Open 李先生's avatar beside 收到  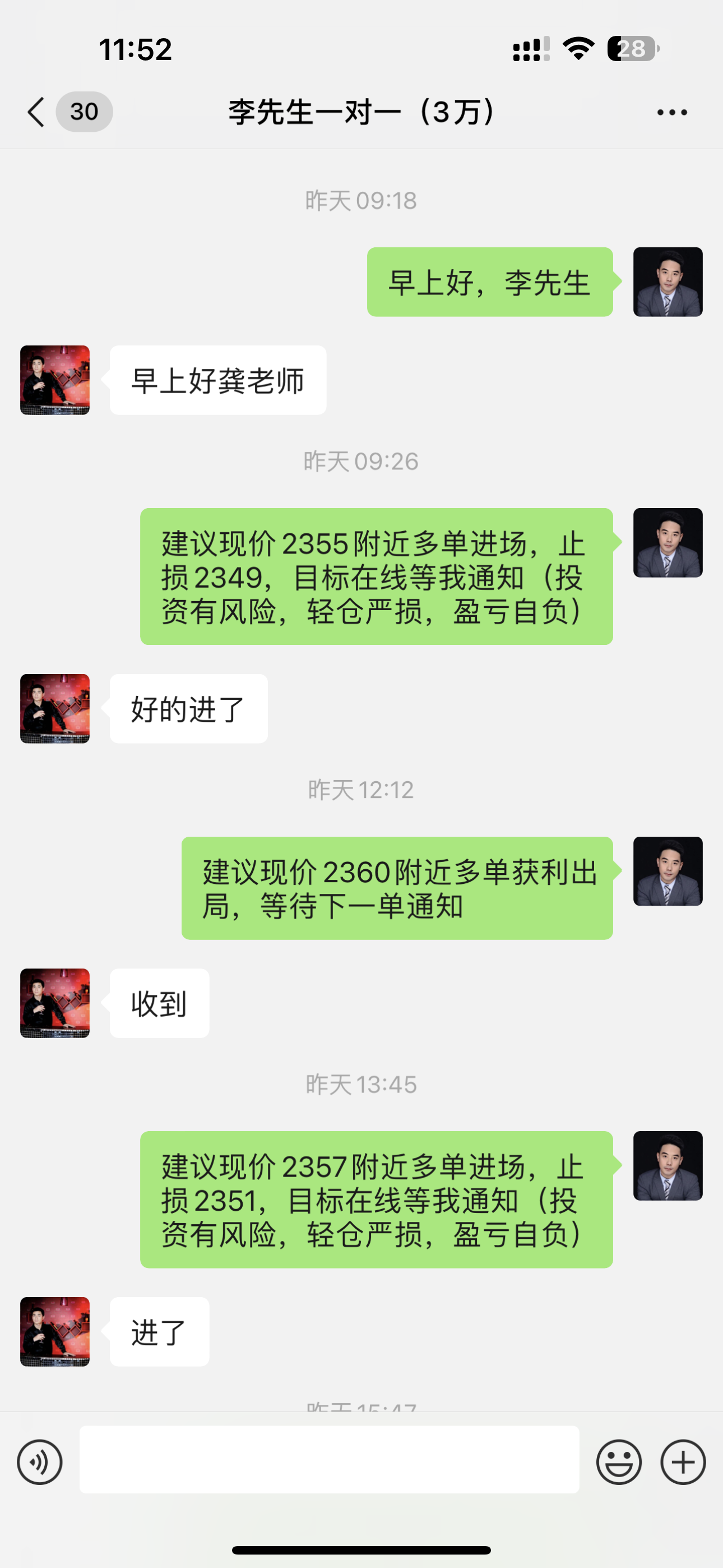55,1003
